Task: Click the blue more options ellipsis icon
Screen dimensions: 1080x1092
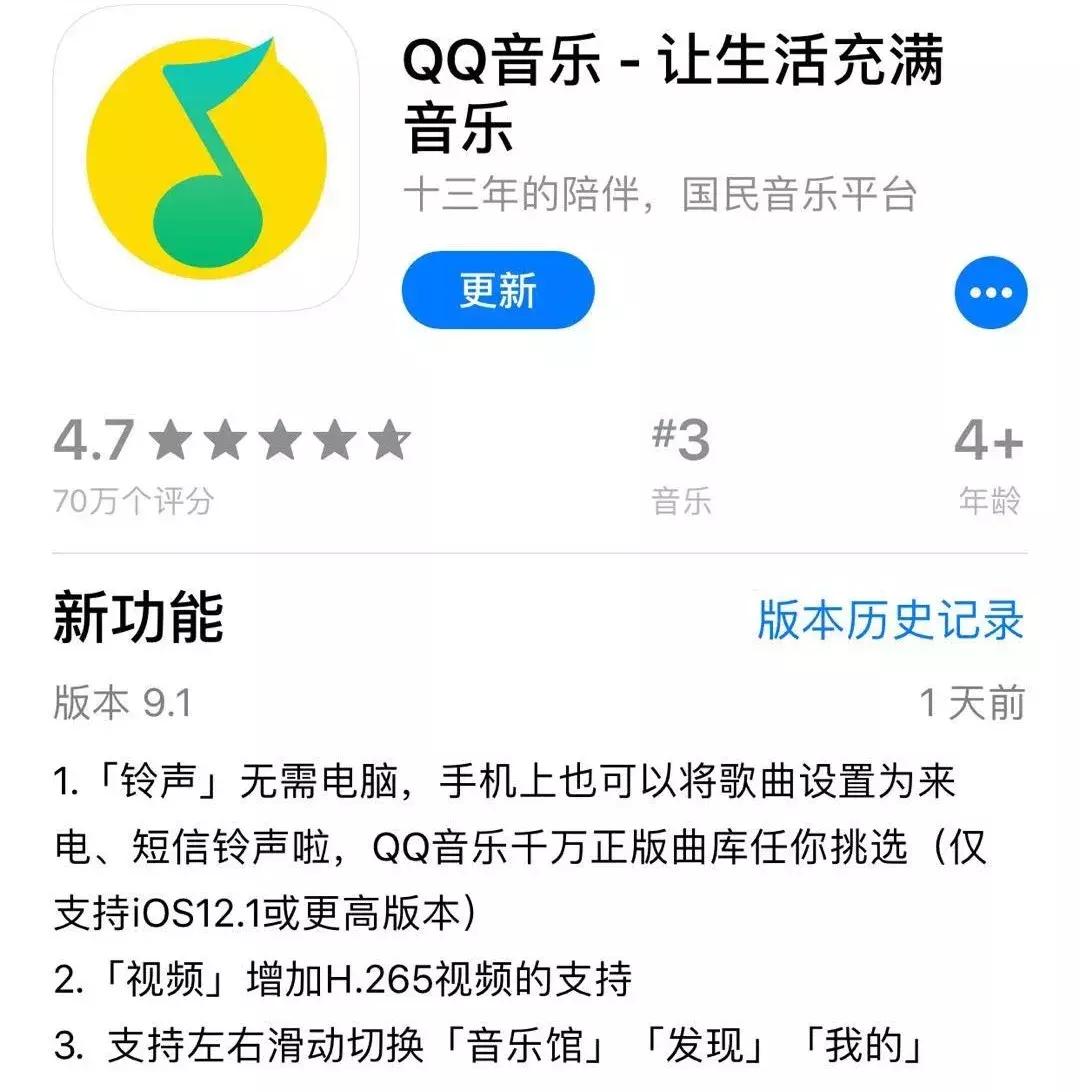Action: 990,291
